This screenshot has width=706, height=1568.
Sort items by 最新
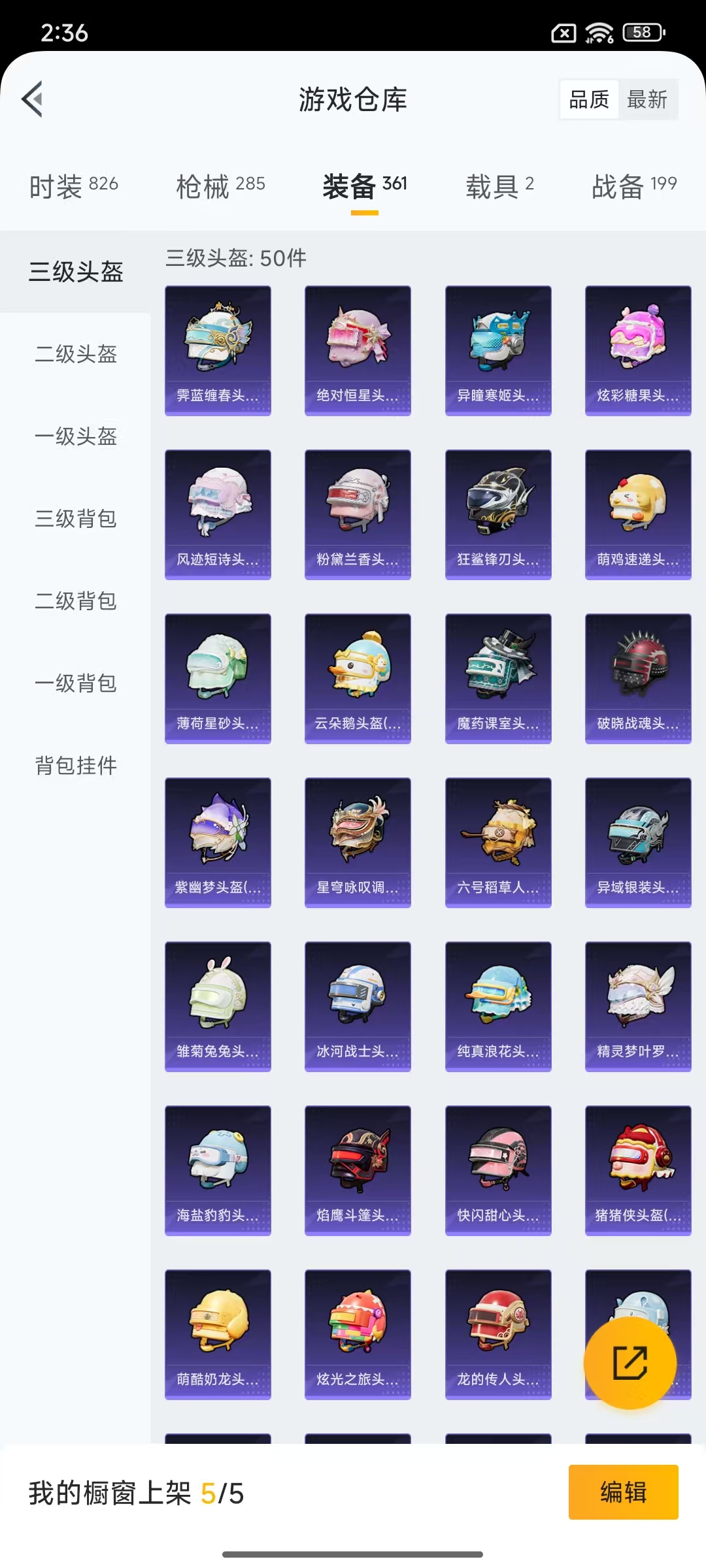pos(647,99)
